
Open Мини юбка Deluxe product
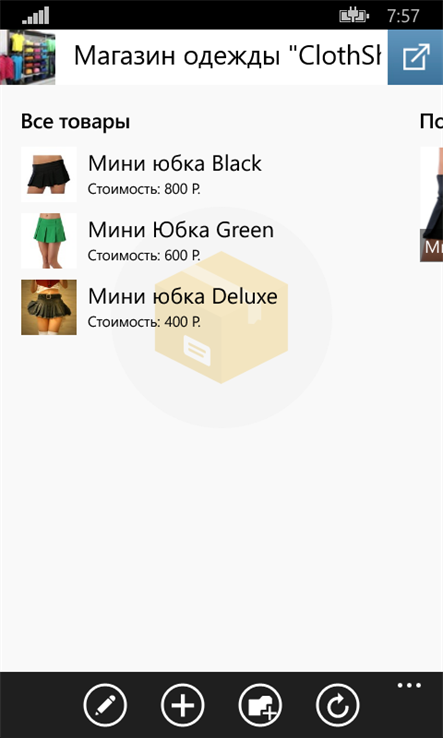pos(149,307)
